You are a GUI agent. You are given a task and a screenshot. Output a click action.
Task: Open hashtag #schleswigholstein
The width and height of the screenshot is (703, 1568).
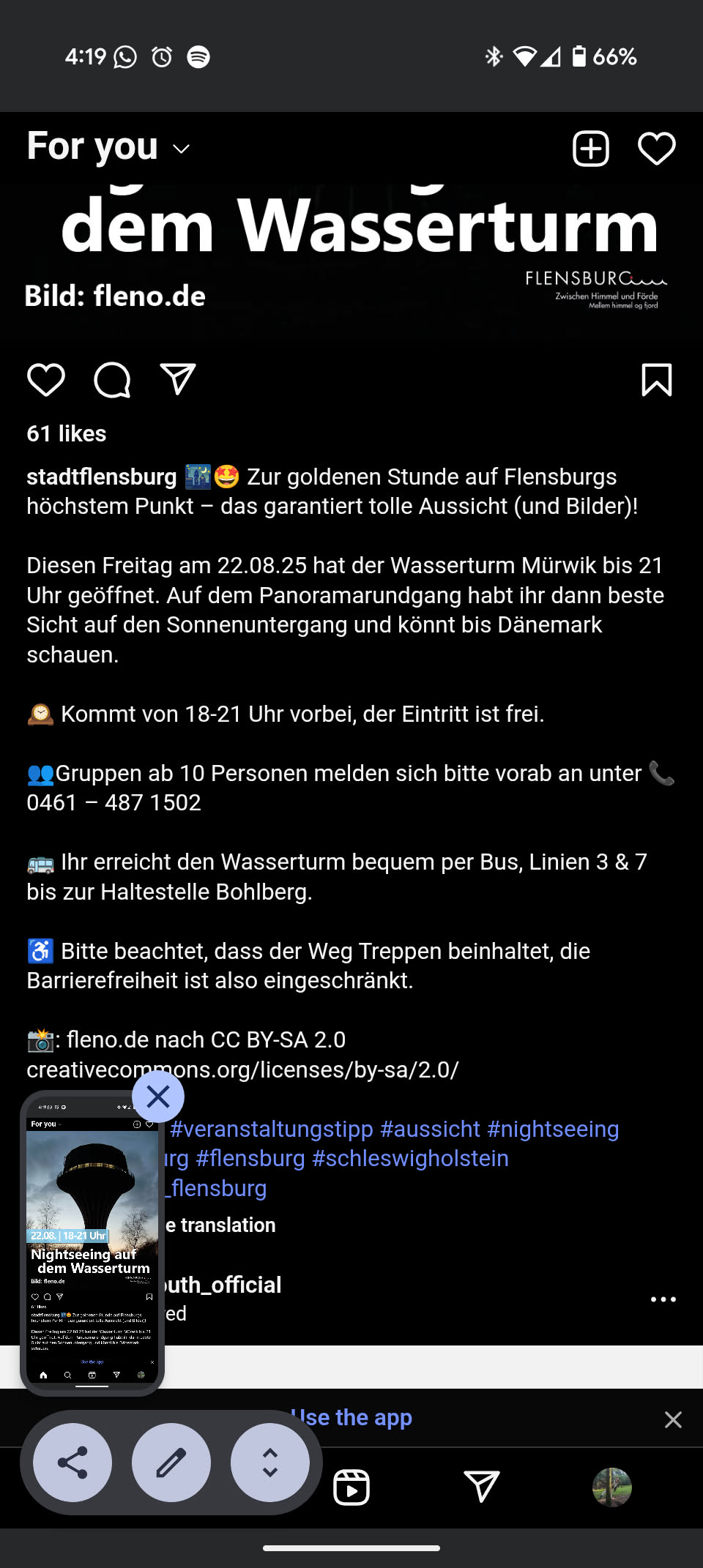tap(410, 1158)
